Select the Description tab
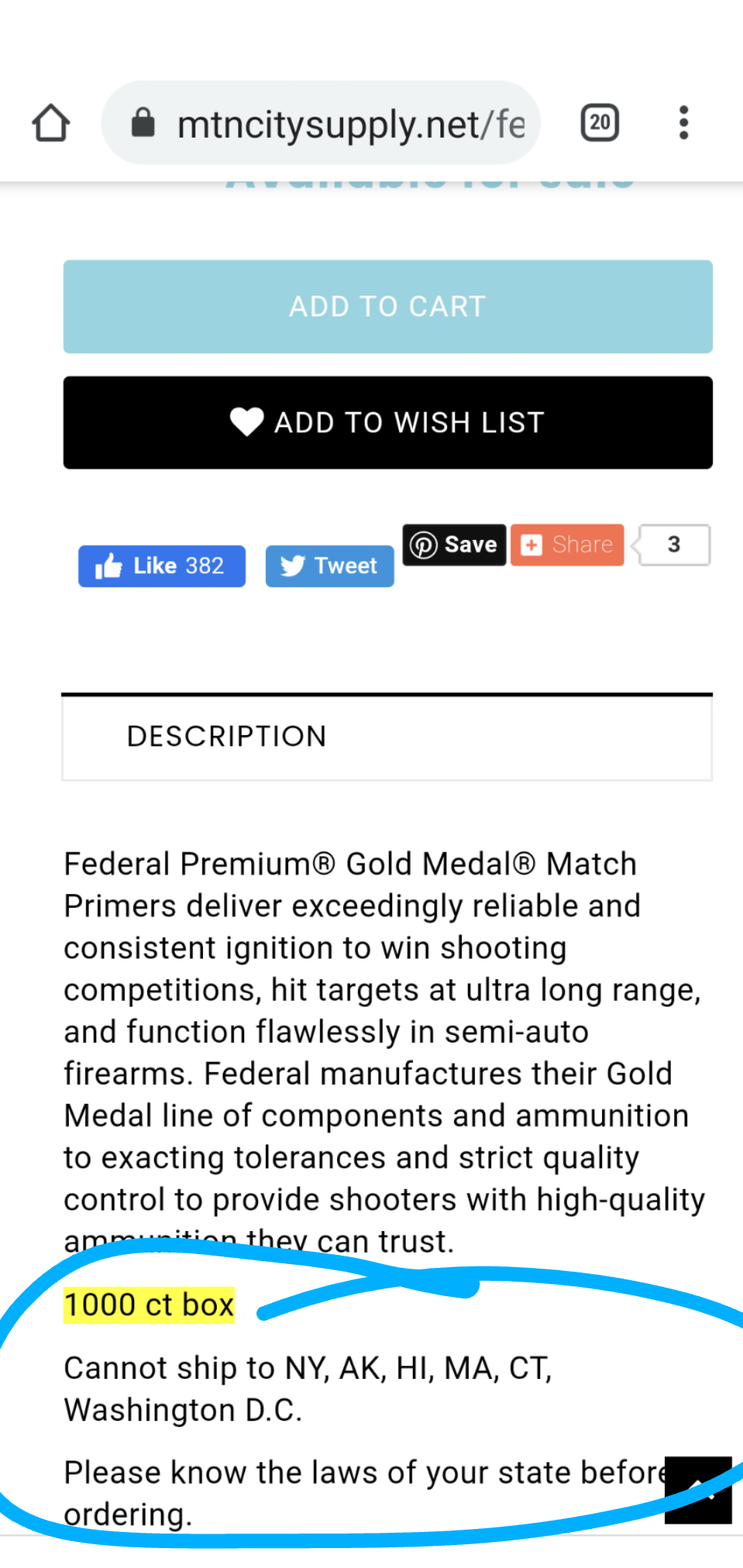The height and width of the screenshot is (1568, 743). pos(227,737)
